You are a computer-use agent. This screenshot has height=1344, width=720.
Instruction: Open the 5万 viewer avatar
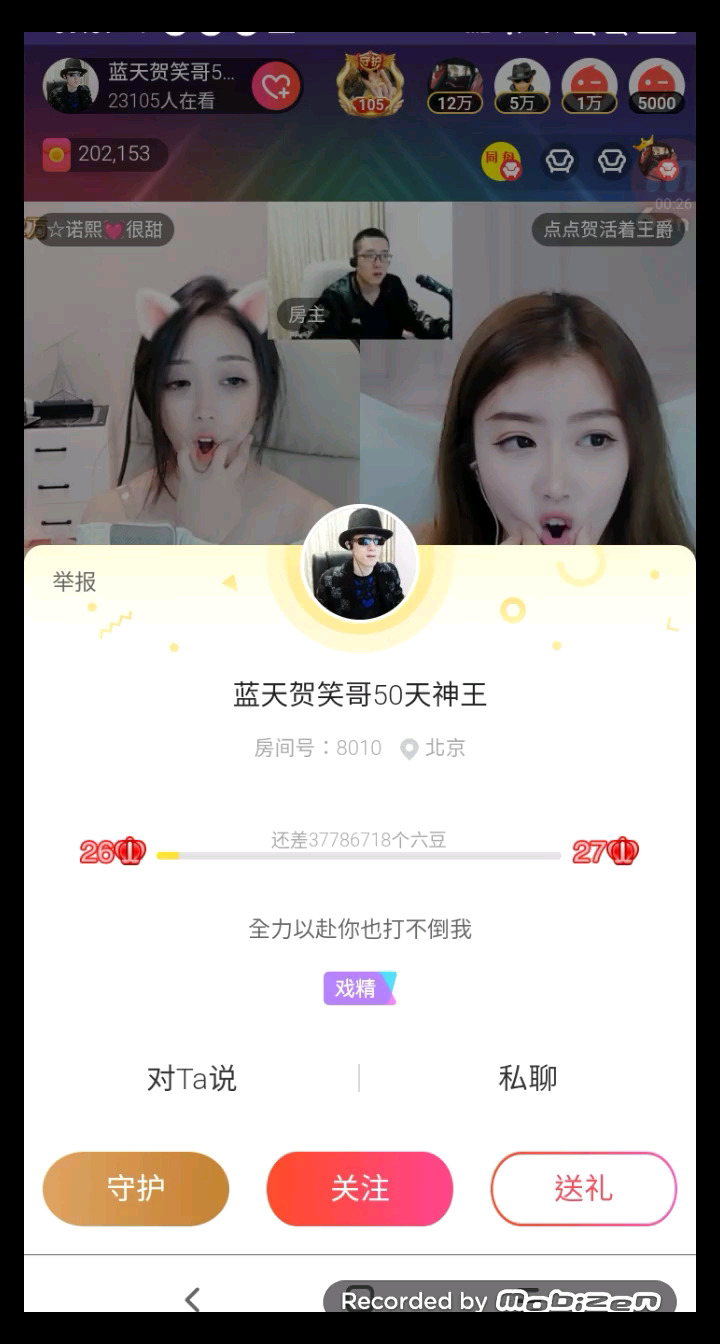[x=522, y=85]
